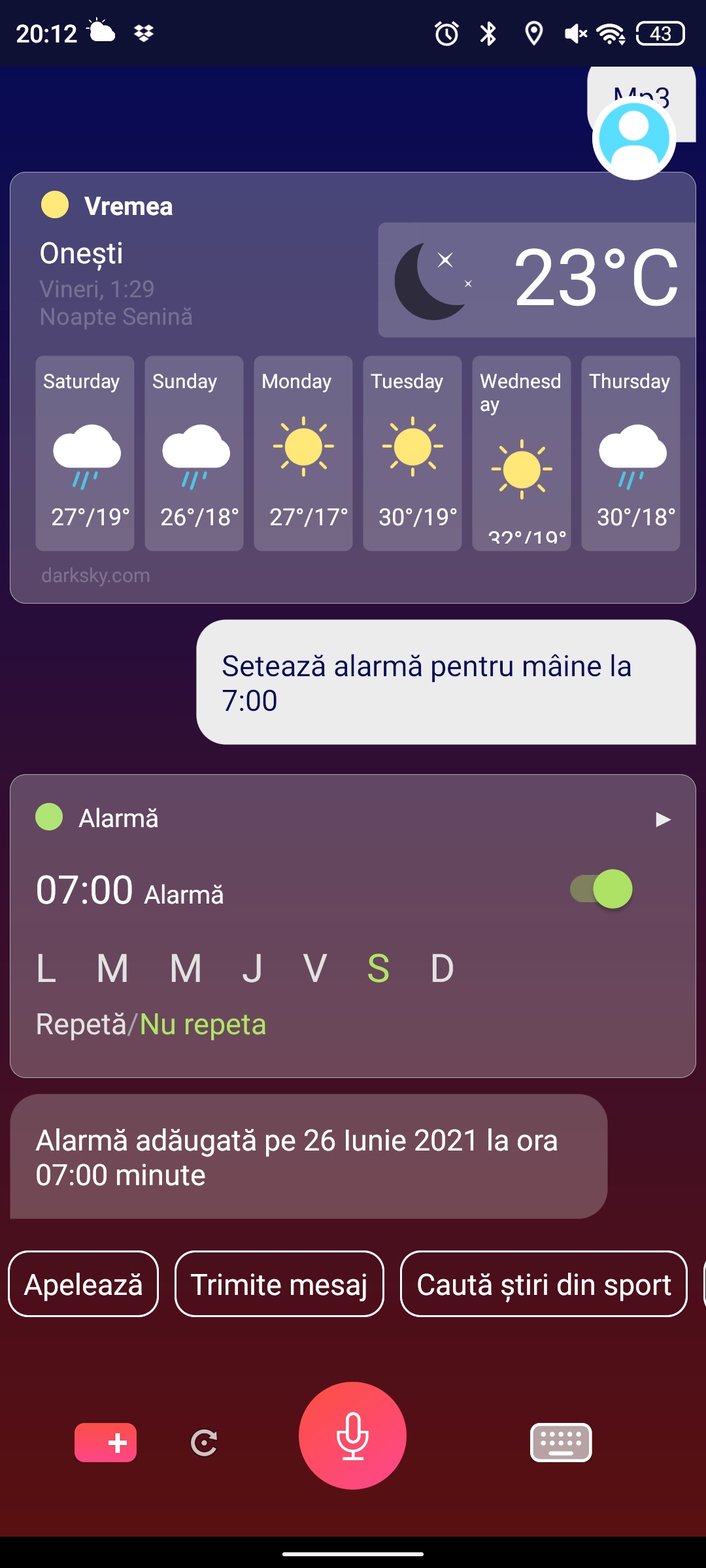This screenshot has height=1568, width=706.
Task: Tap the Thursday forecast tile
Action: 631,453
